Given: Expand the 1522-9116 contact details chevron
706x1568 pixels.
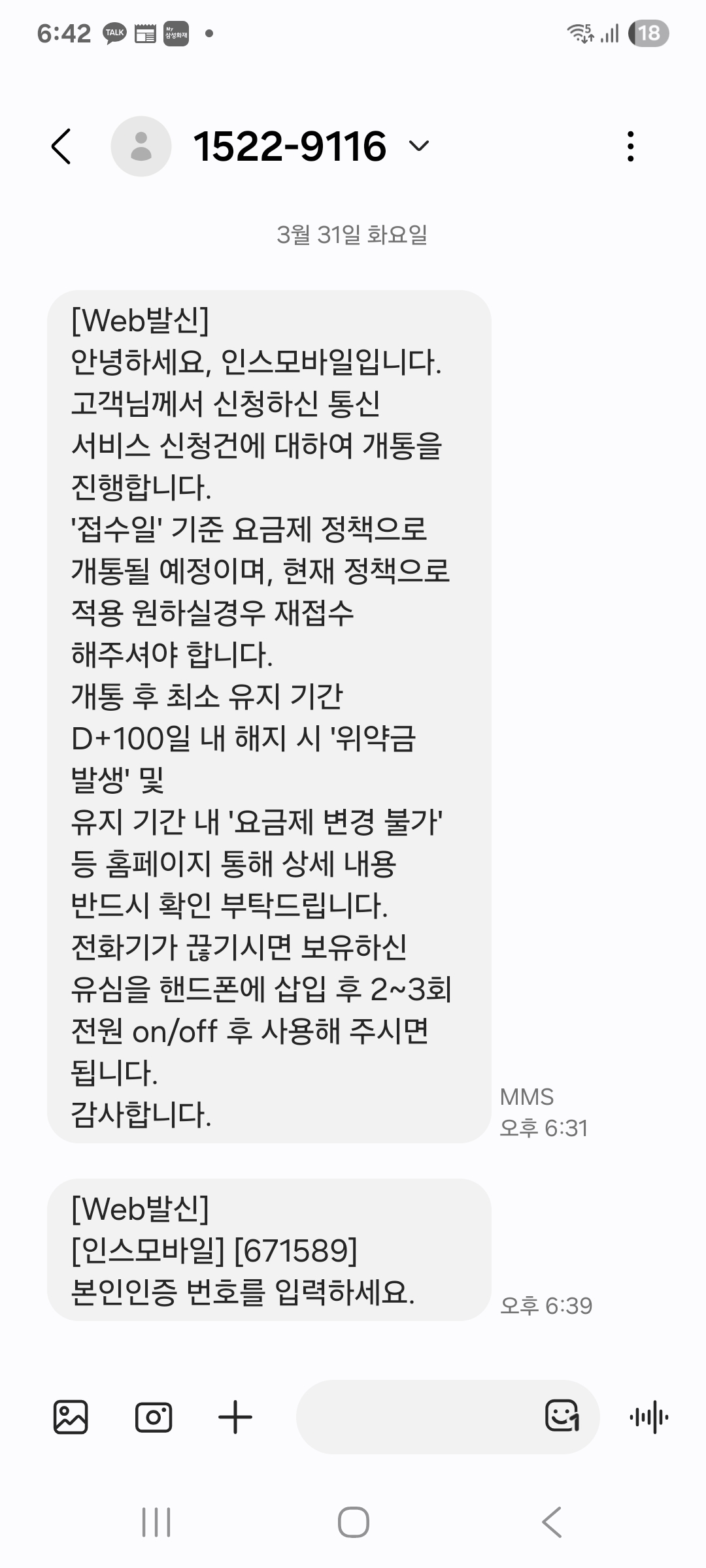Looking at the screenshot, I should pos(418,146).
